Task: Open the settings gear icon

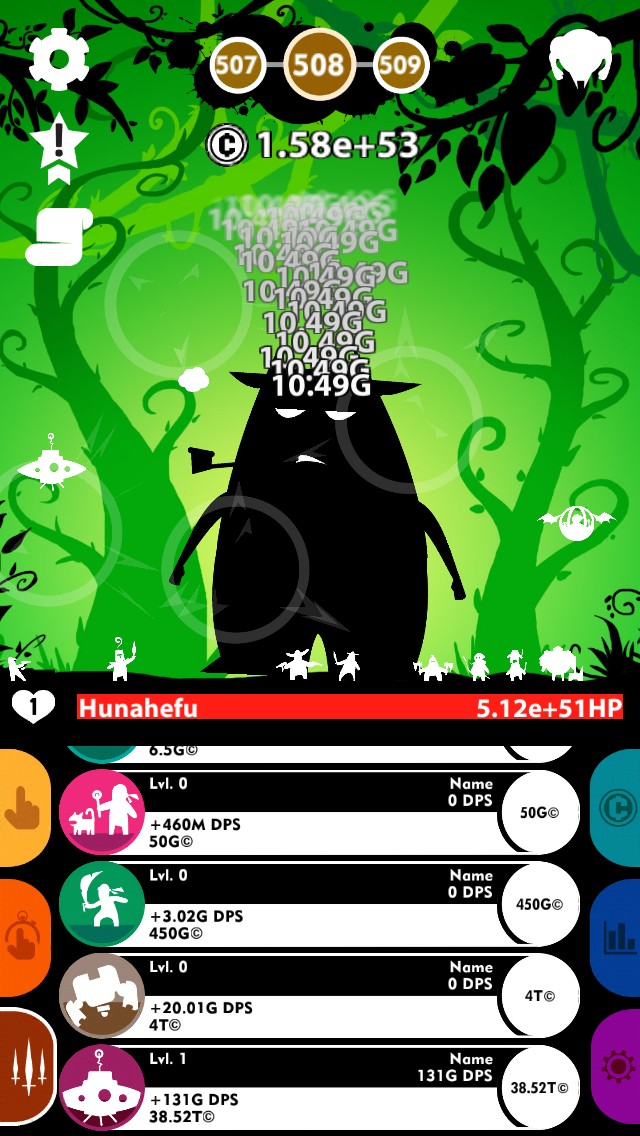Action: pos(59,59)
